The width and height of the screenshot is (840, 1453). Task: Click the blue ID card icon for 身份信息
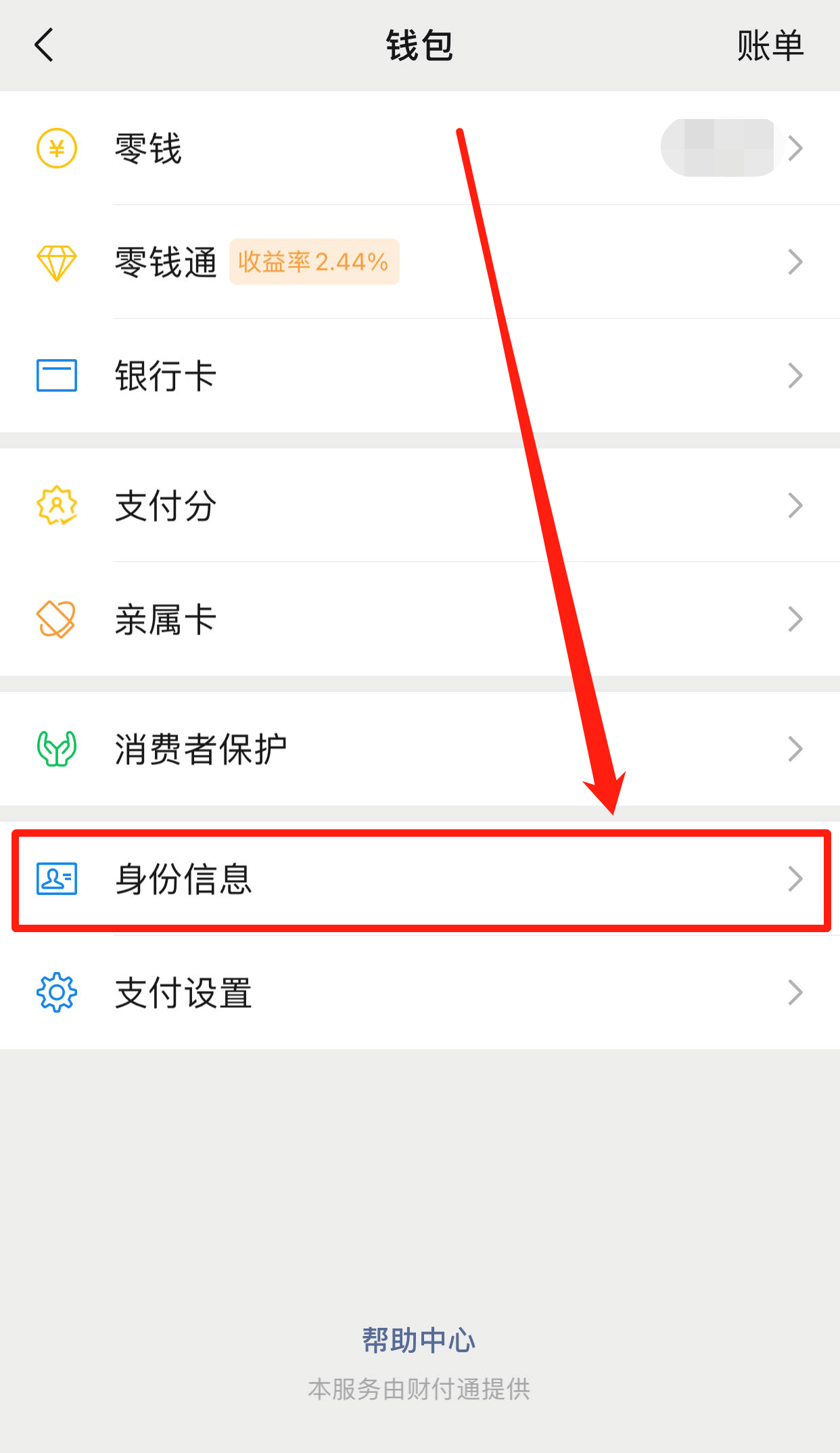55,879
